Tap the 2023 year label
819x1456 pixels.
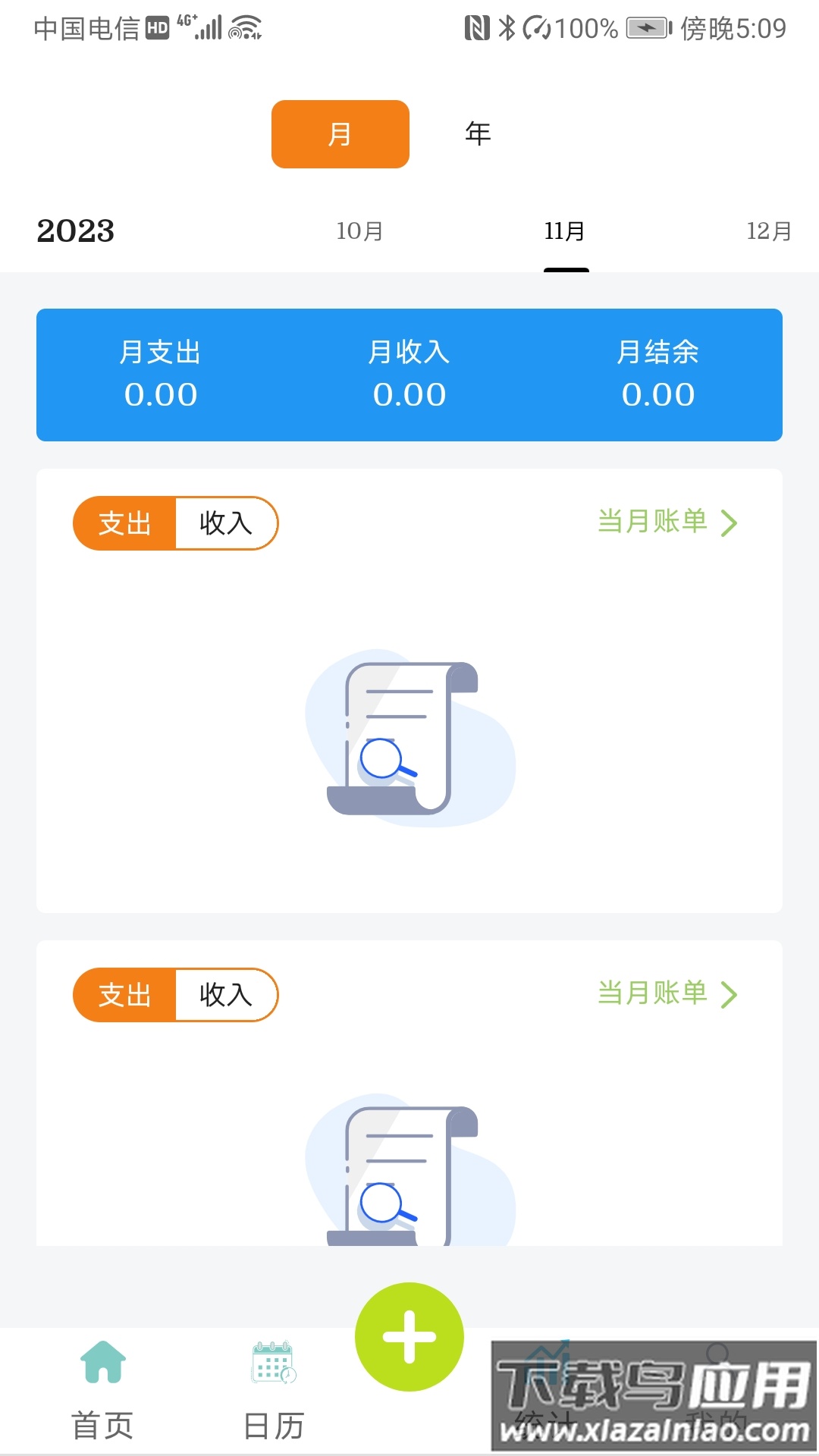[x=75, y=232]
